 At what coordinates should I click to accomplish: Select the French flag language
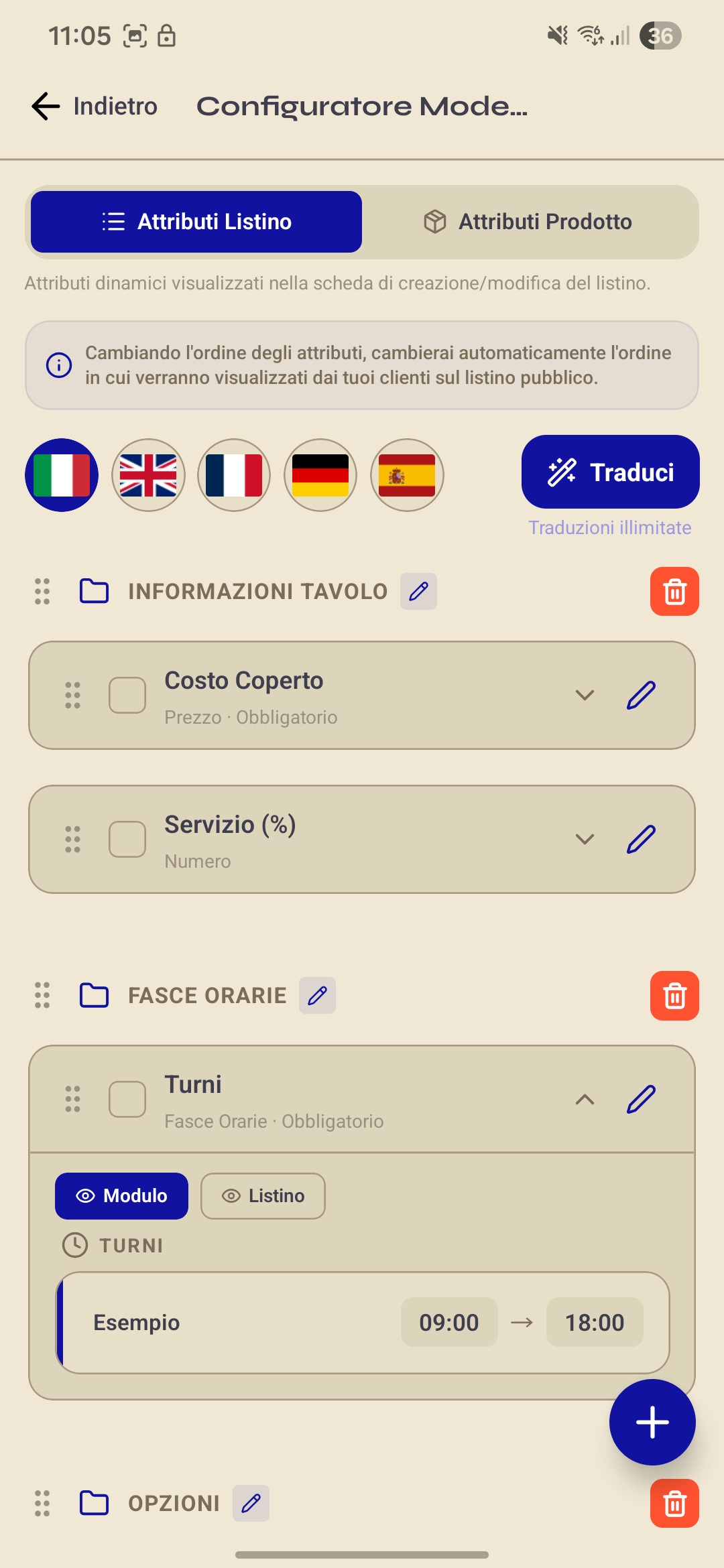coord(234,475)
